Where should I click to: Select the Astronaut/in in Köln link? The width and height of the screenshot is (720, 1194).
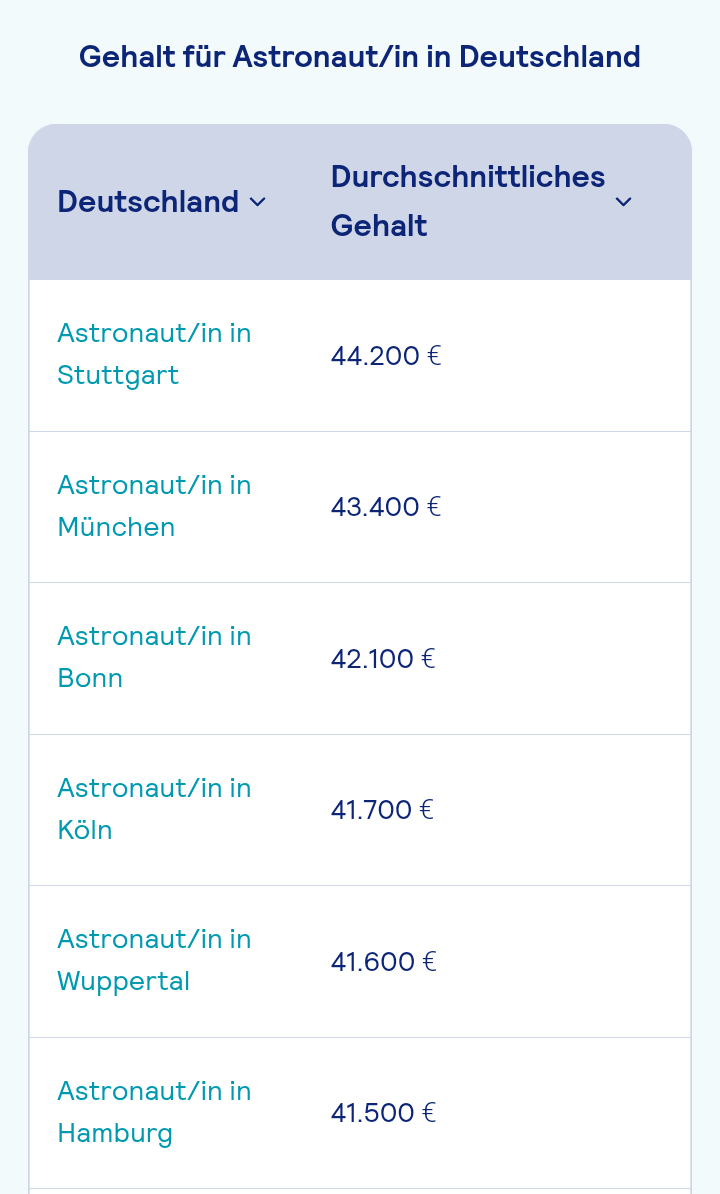155,809
